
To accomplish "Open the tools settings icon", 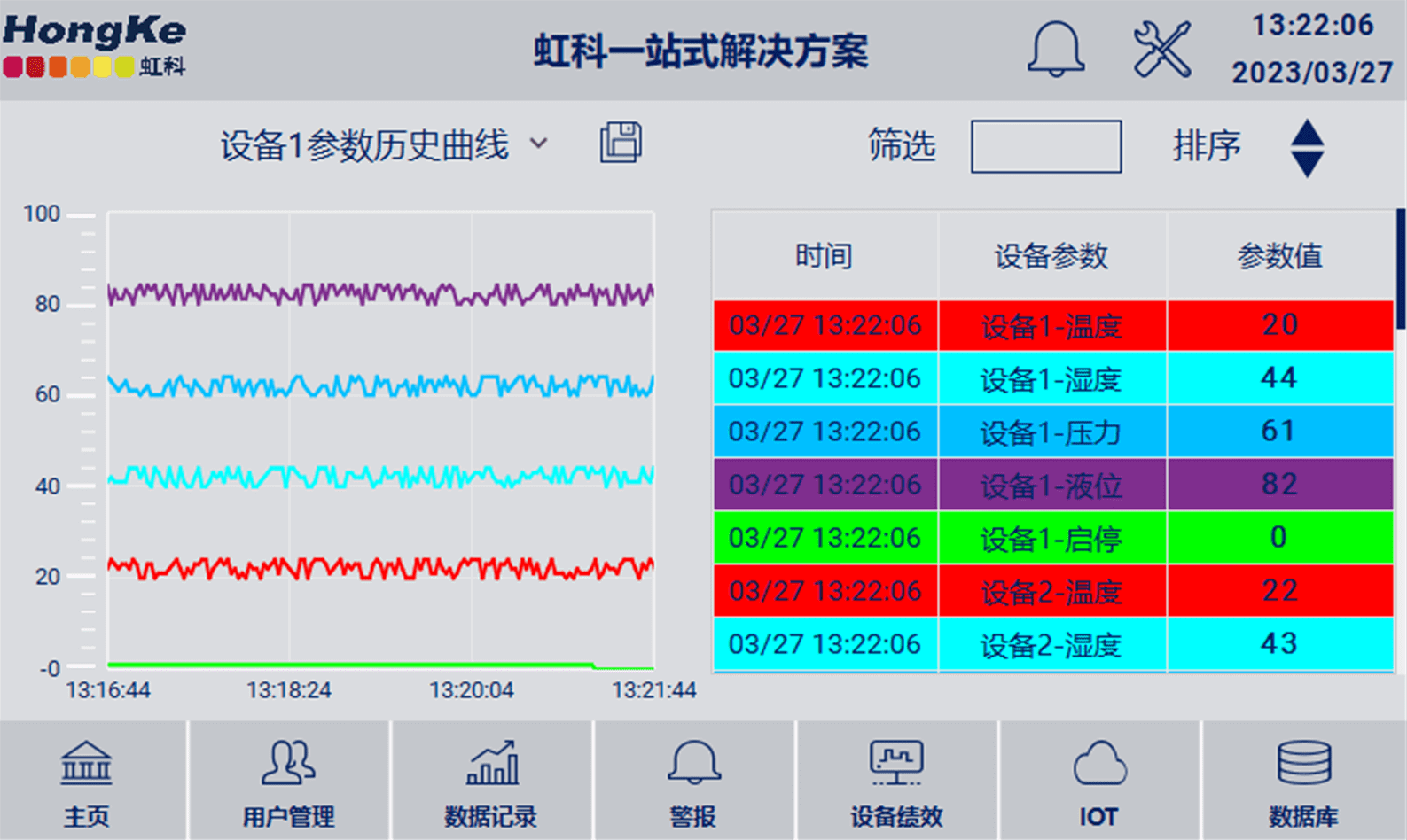I will tap(1161, 50).
